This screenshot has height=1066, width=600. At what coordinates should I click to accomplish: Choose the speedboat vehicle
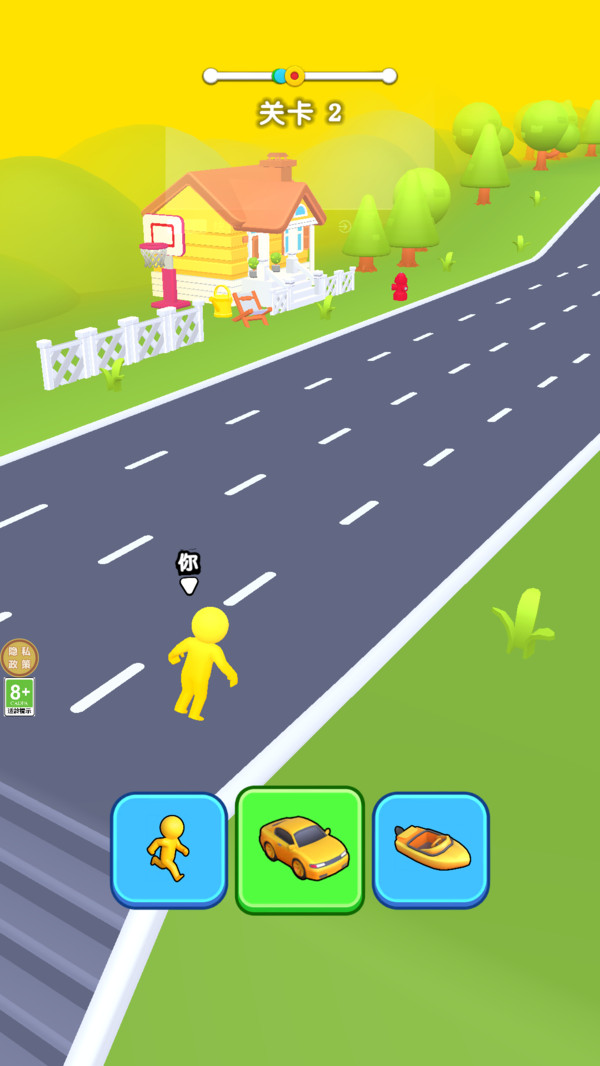click(431, 849)
